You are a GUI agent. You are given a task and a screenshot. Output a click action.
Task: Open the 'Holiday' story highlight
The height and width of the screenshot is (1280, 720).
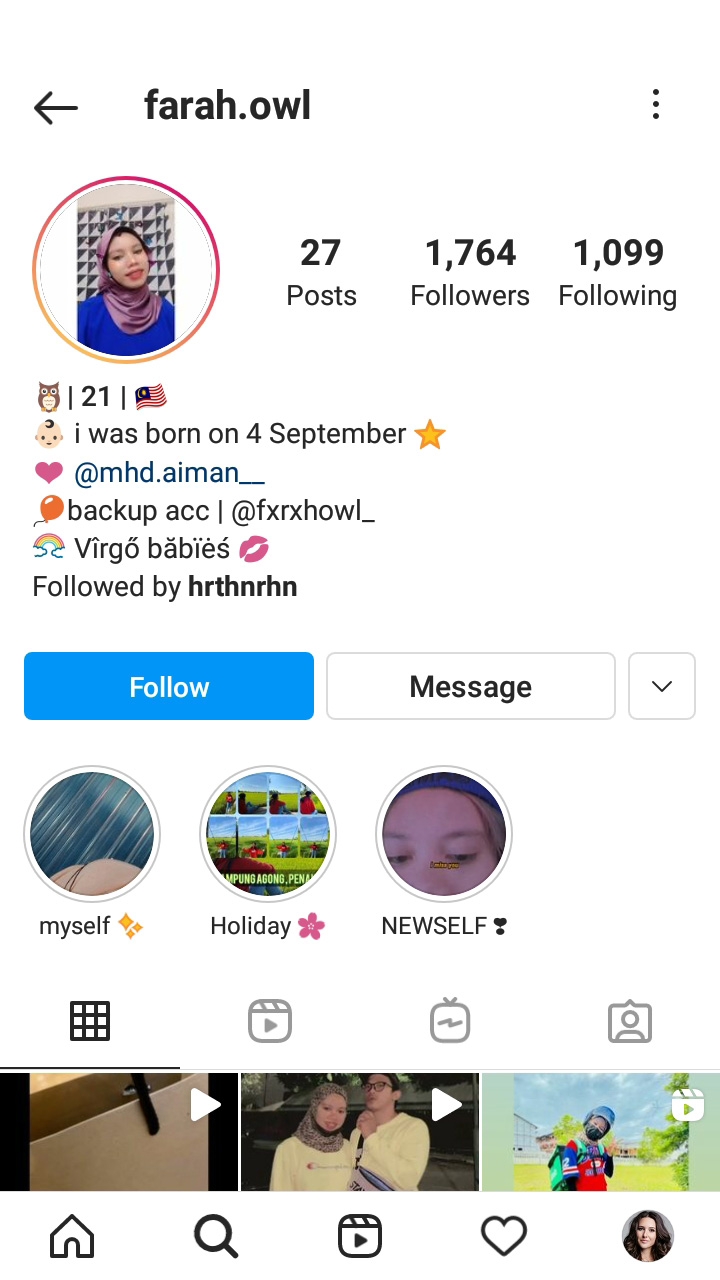coord(268,834)
